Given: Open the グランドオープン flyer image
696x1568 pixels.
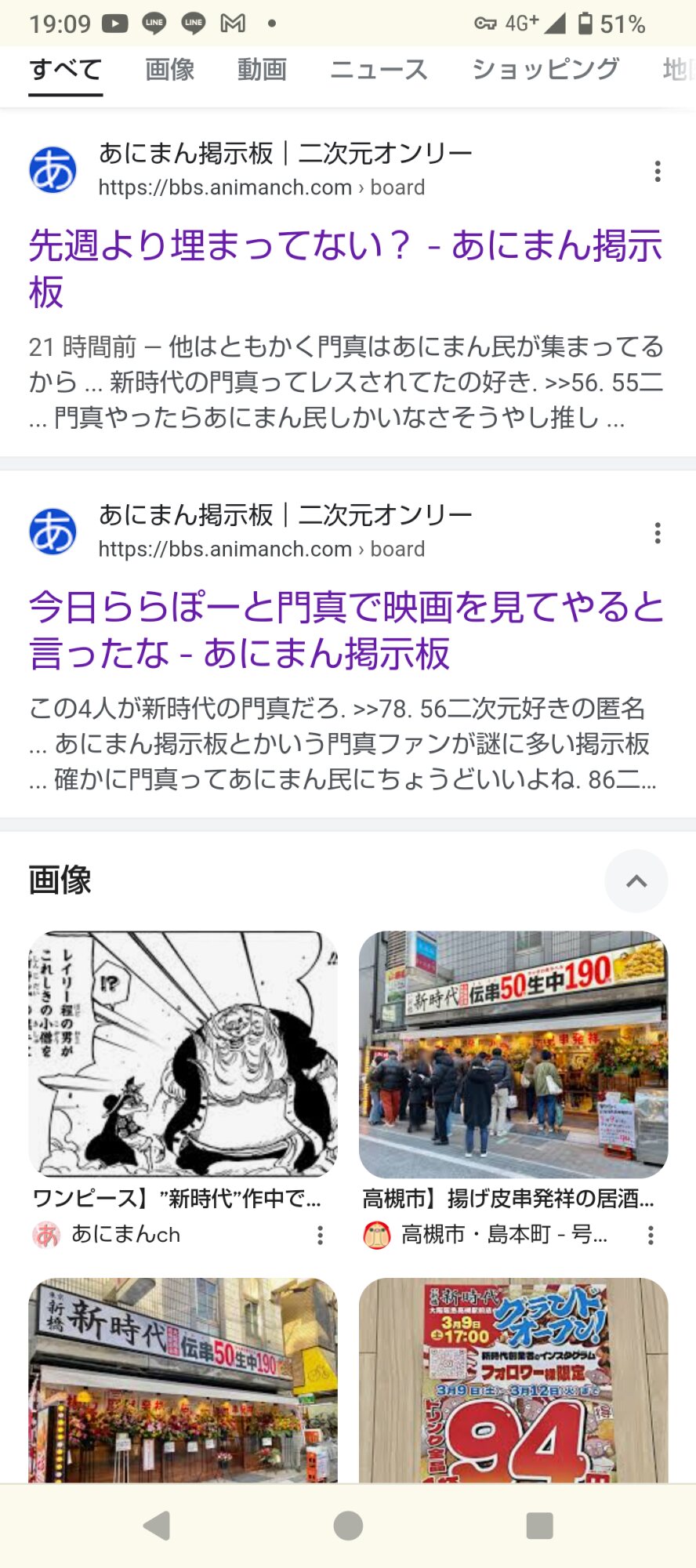Looking at the screenshot, I should click(513, 1380).
